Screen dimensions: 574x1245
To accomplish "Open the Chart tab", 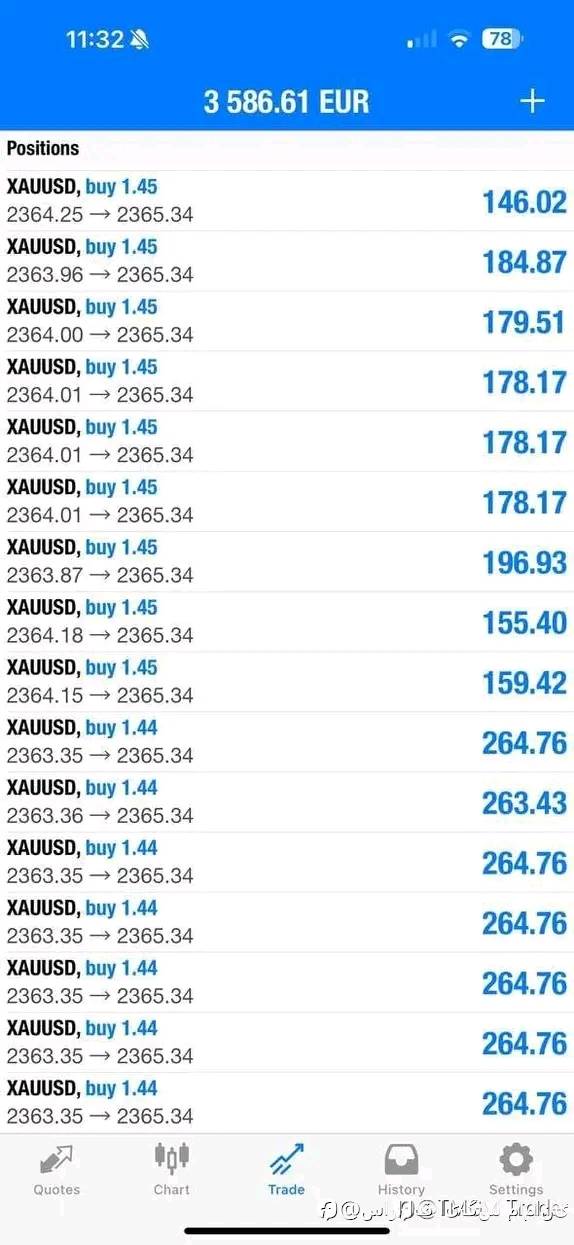I will click(172, 1171).
